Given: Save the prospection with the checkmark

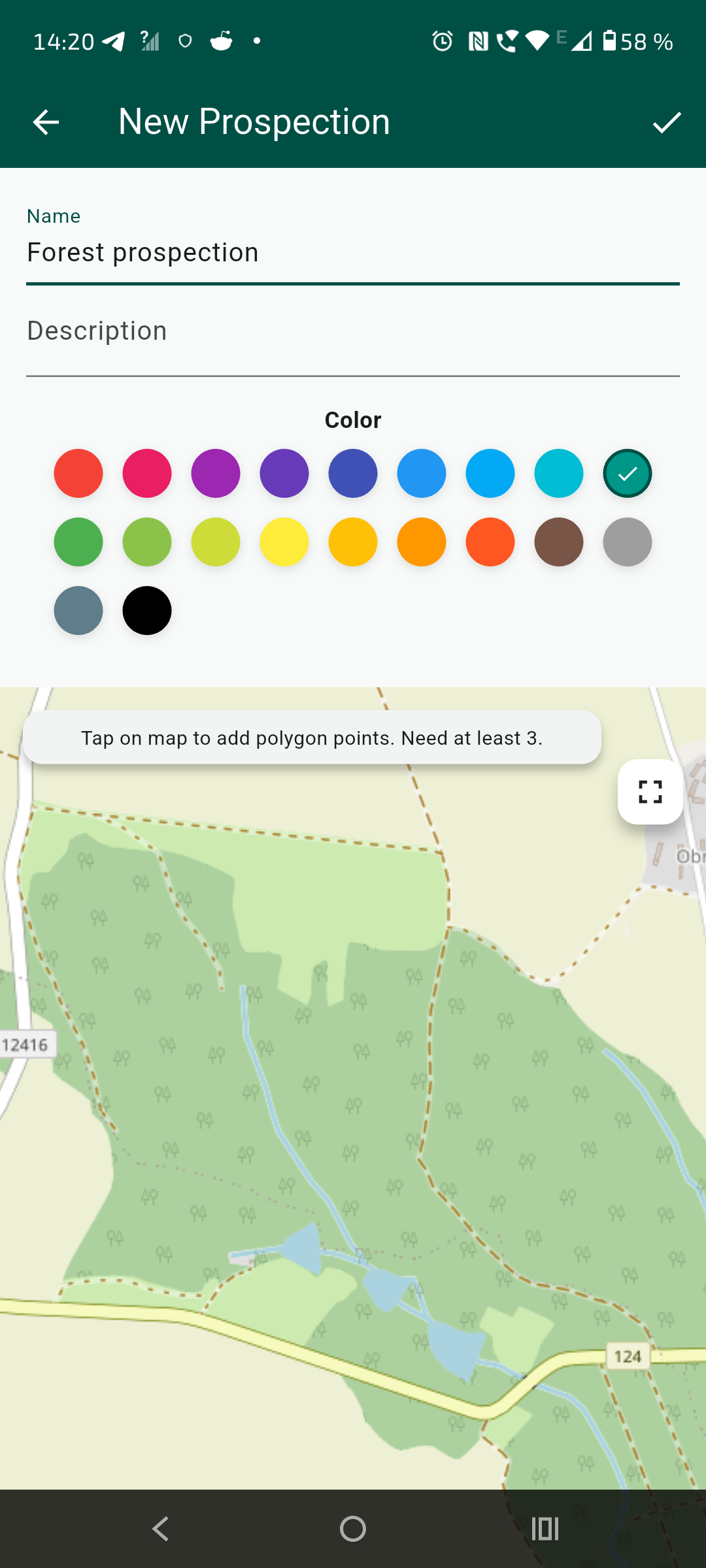Looking at the screenshot, I should 667,122.
